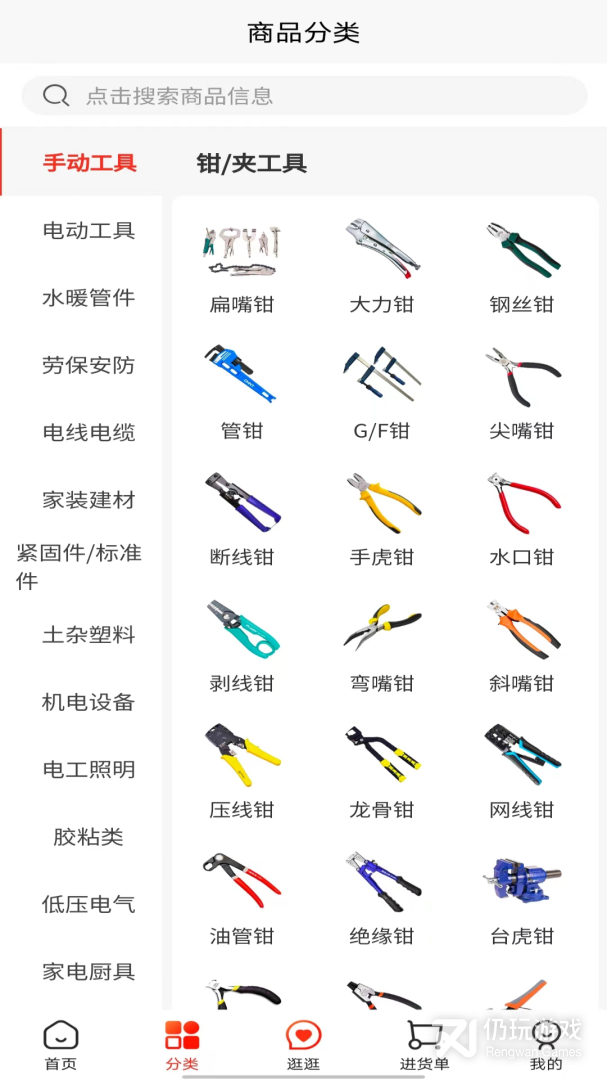Open the 网线钳 tile
Viewport: 607px width, 1080px height.
pos(522,771)
